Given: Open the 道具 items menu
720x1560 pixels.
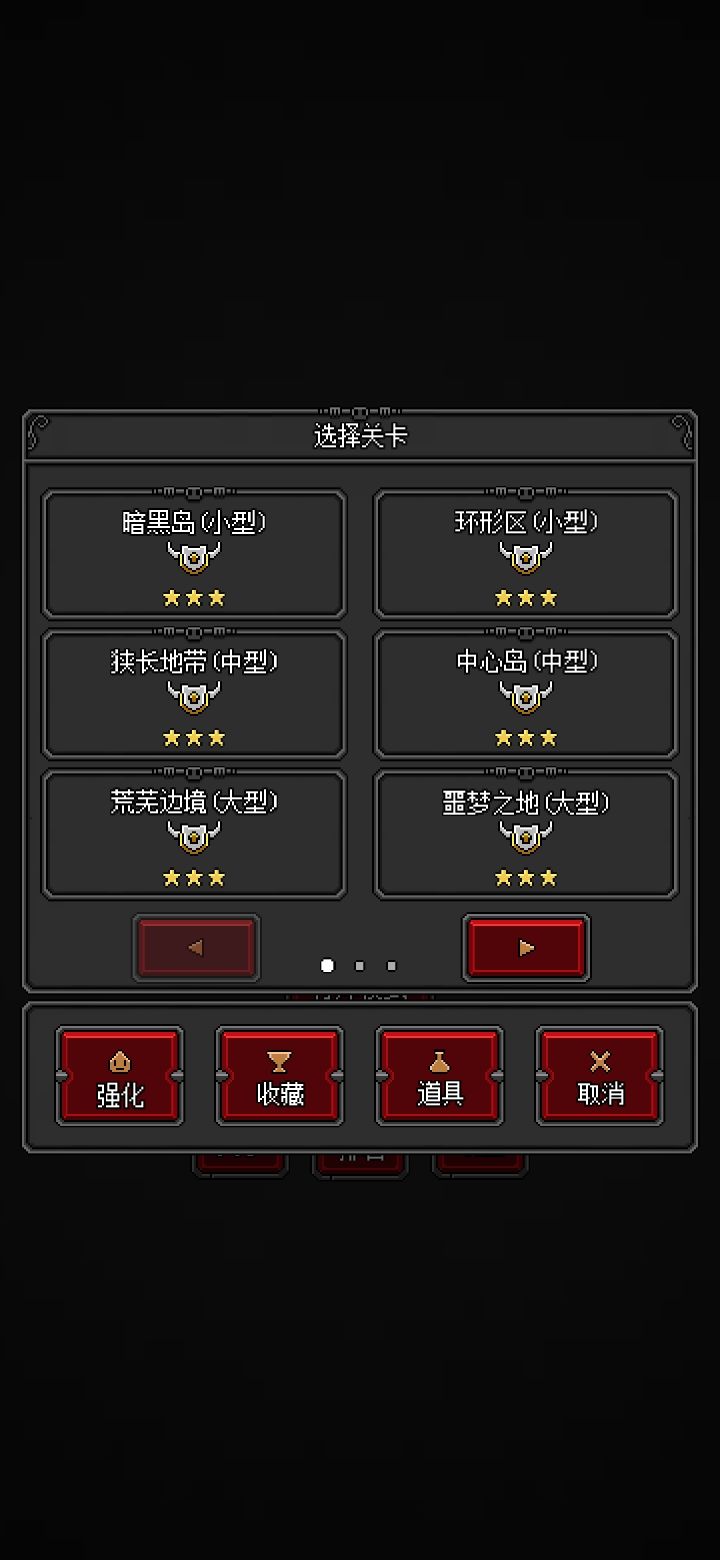Looking at the screenshot, I should tap(439, 1075).
